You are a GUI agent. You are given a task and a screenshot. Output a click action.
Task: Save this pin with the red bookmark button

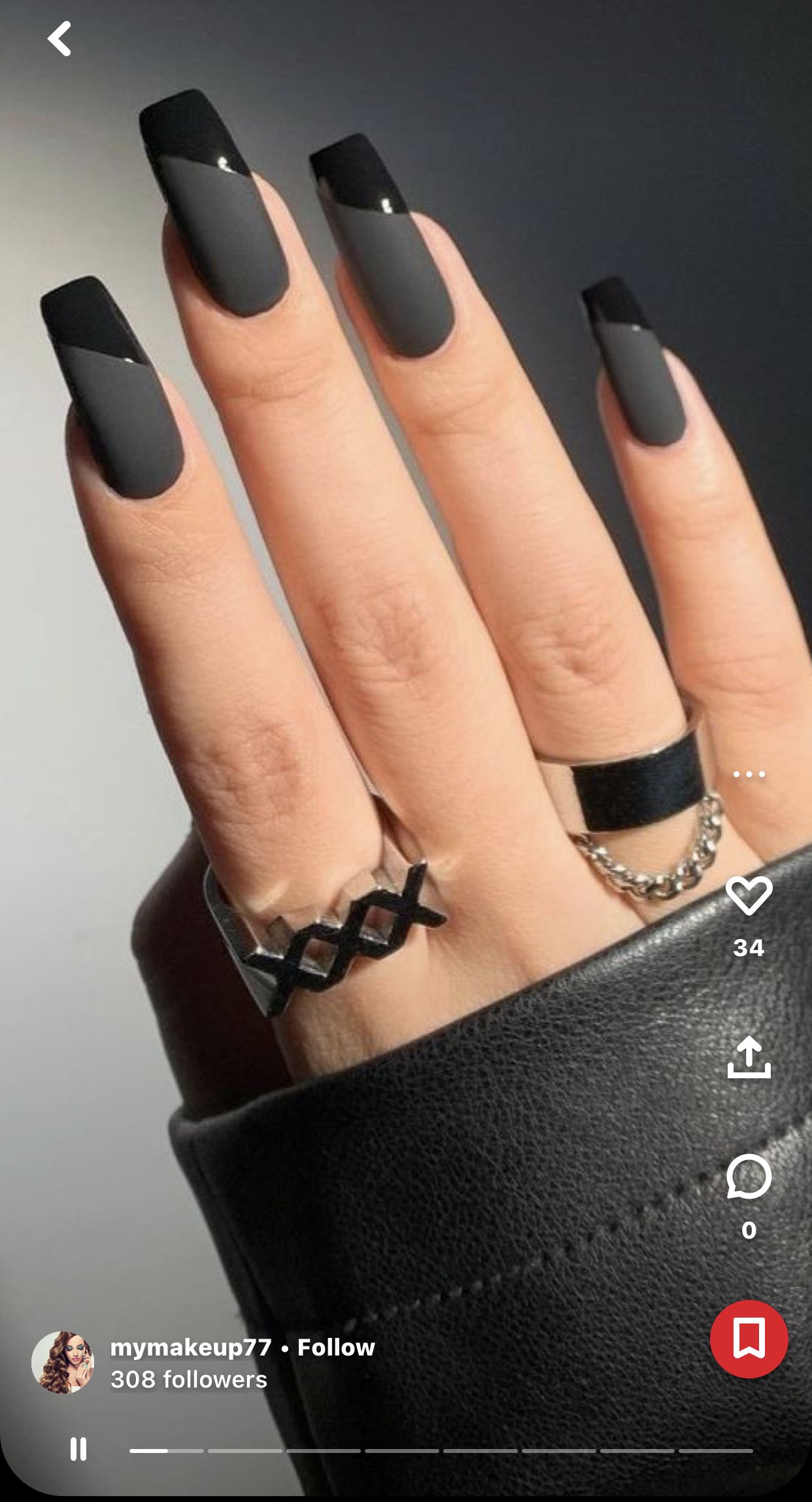tap(749, 1339)
